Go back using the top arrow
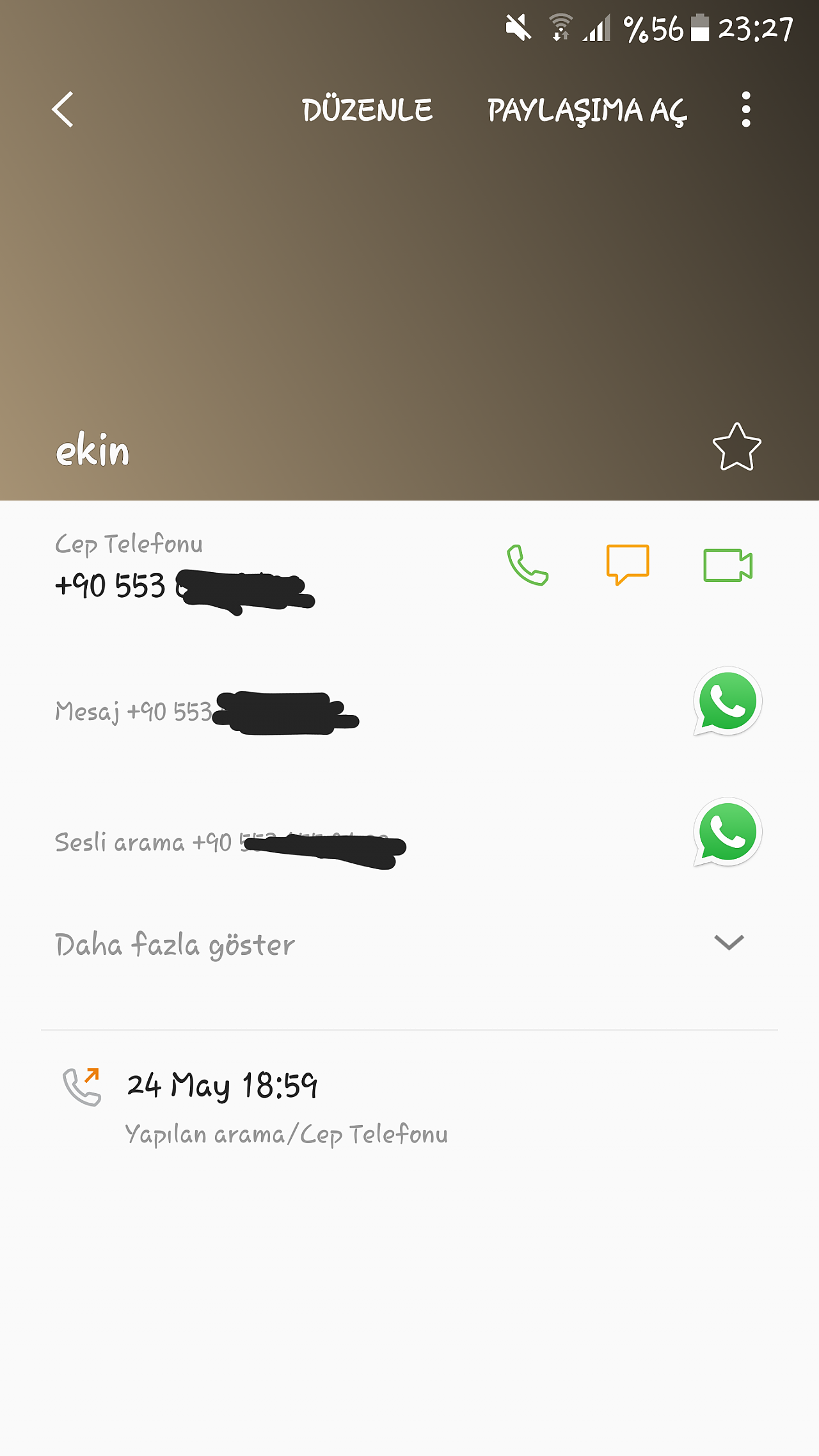The width and height of the screenshot is (819, 1456). [x=63, y=109]
